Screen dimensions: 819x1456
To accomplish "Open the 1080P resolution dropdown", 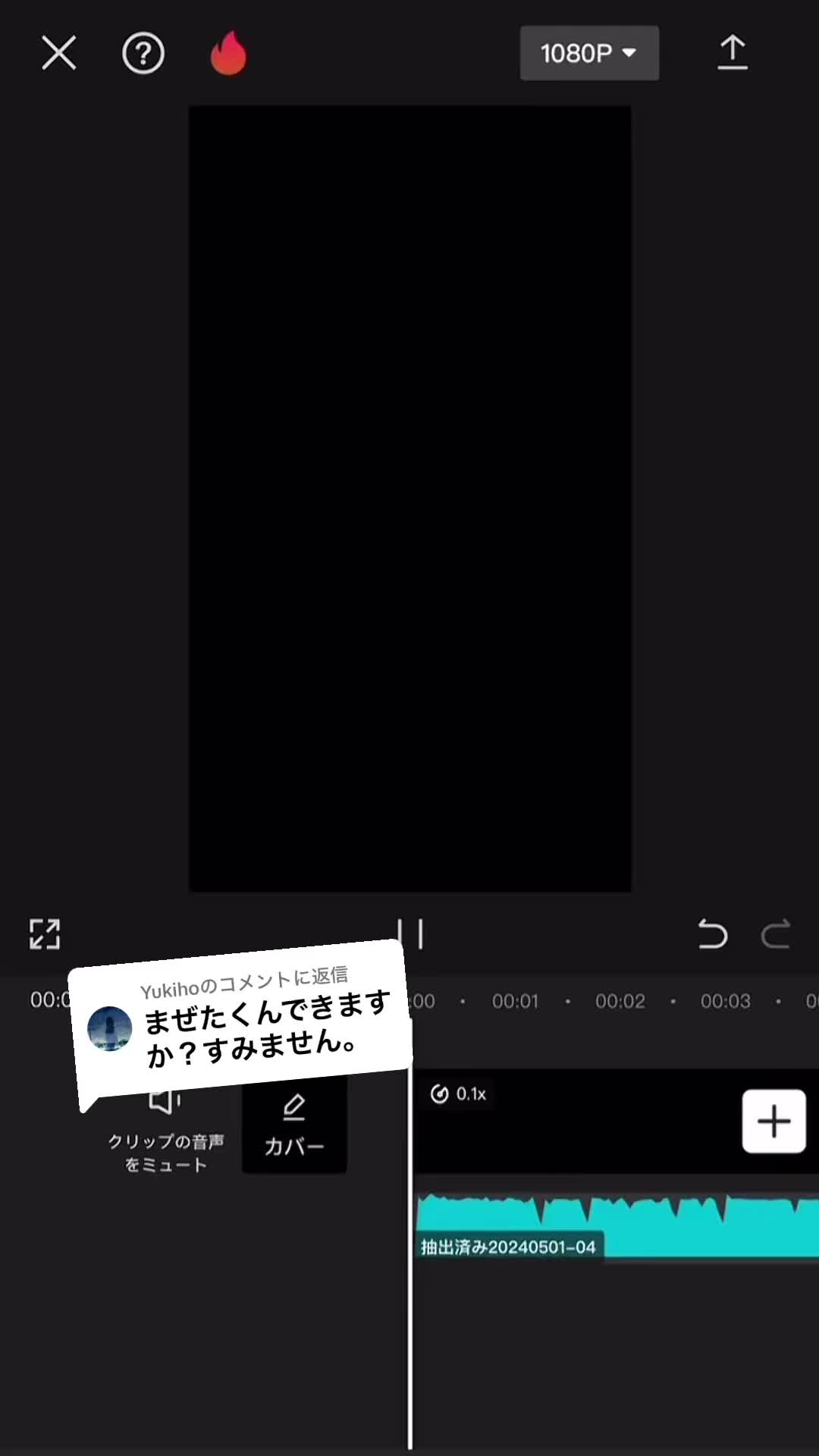I will click(x=588, y=53).
